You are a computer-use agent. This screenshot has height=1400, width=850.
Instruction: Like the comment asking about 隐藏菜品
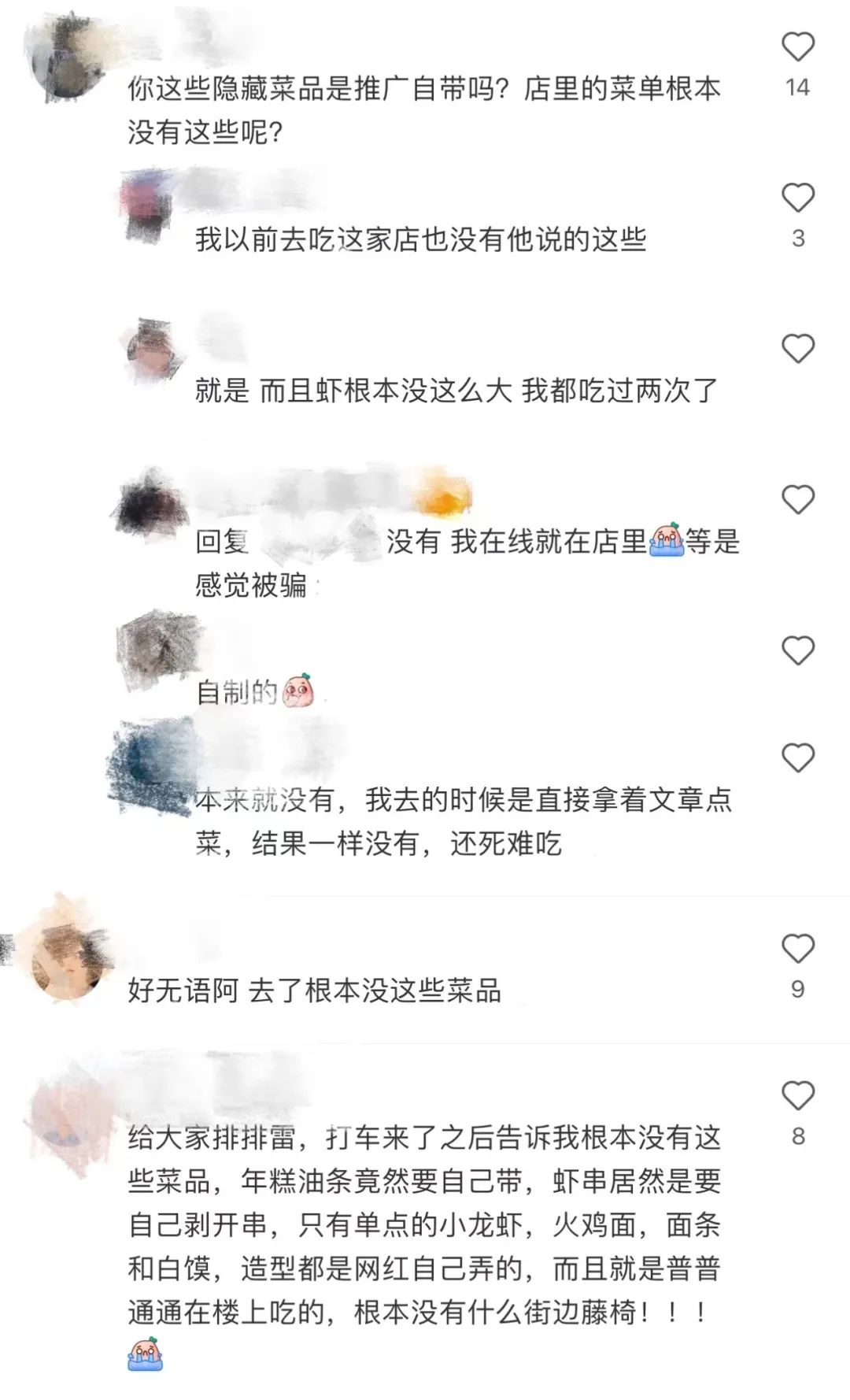(x=797, y=47)
